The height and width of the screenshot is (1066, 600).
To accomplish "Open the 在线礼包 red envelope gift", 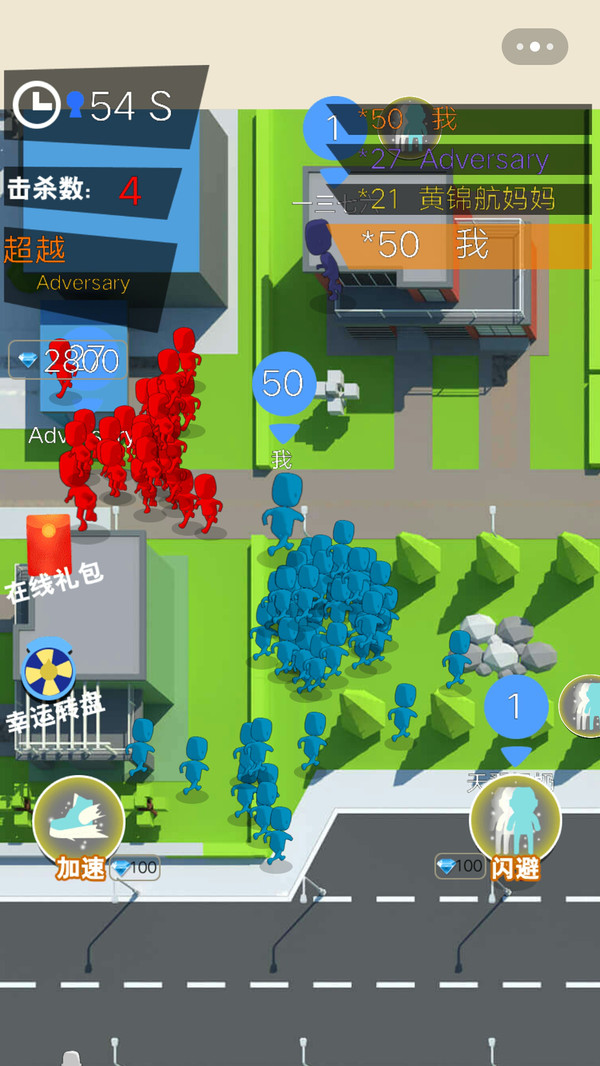I will pos(48,546).
